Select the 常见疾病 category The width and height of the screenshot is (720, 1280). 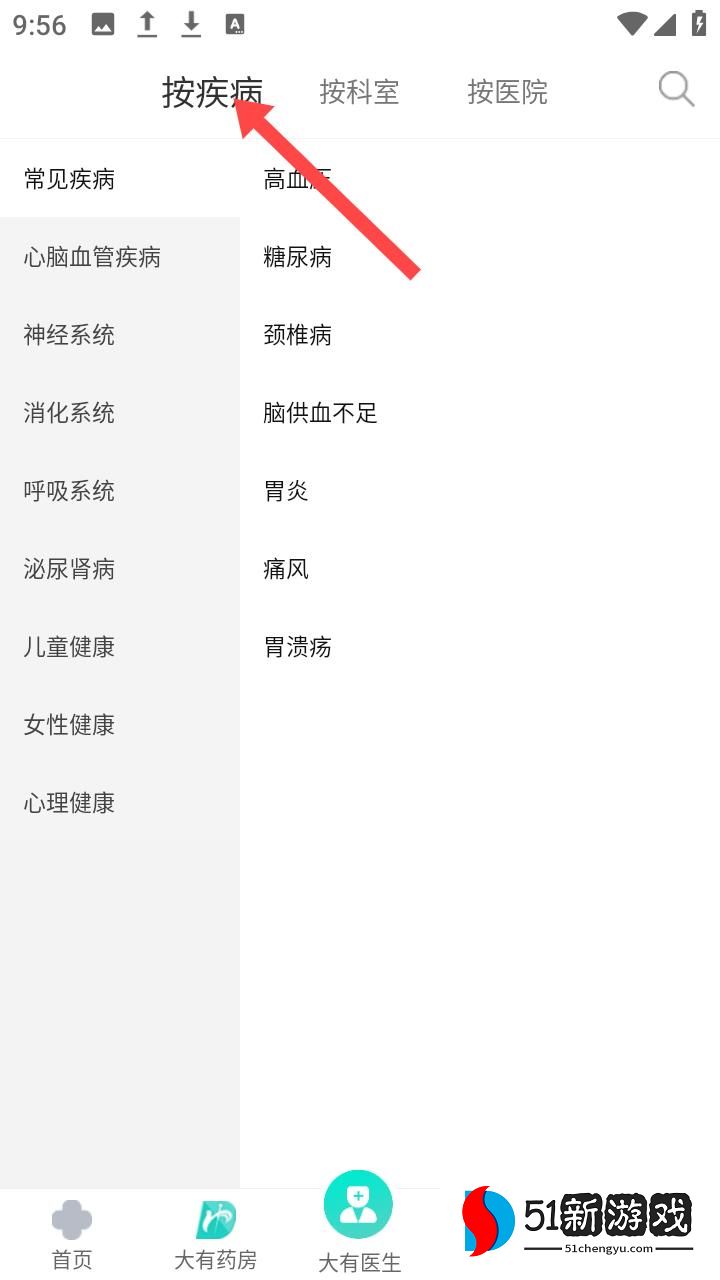[70, 179]
